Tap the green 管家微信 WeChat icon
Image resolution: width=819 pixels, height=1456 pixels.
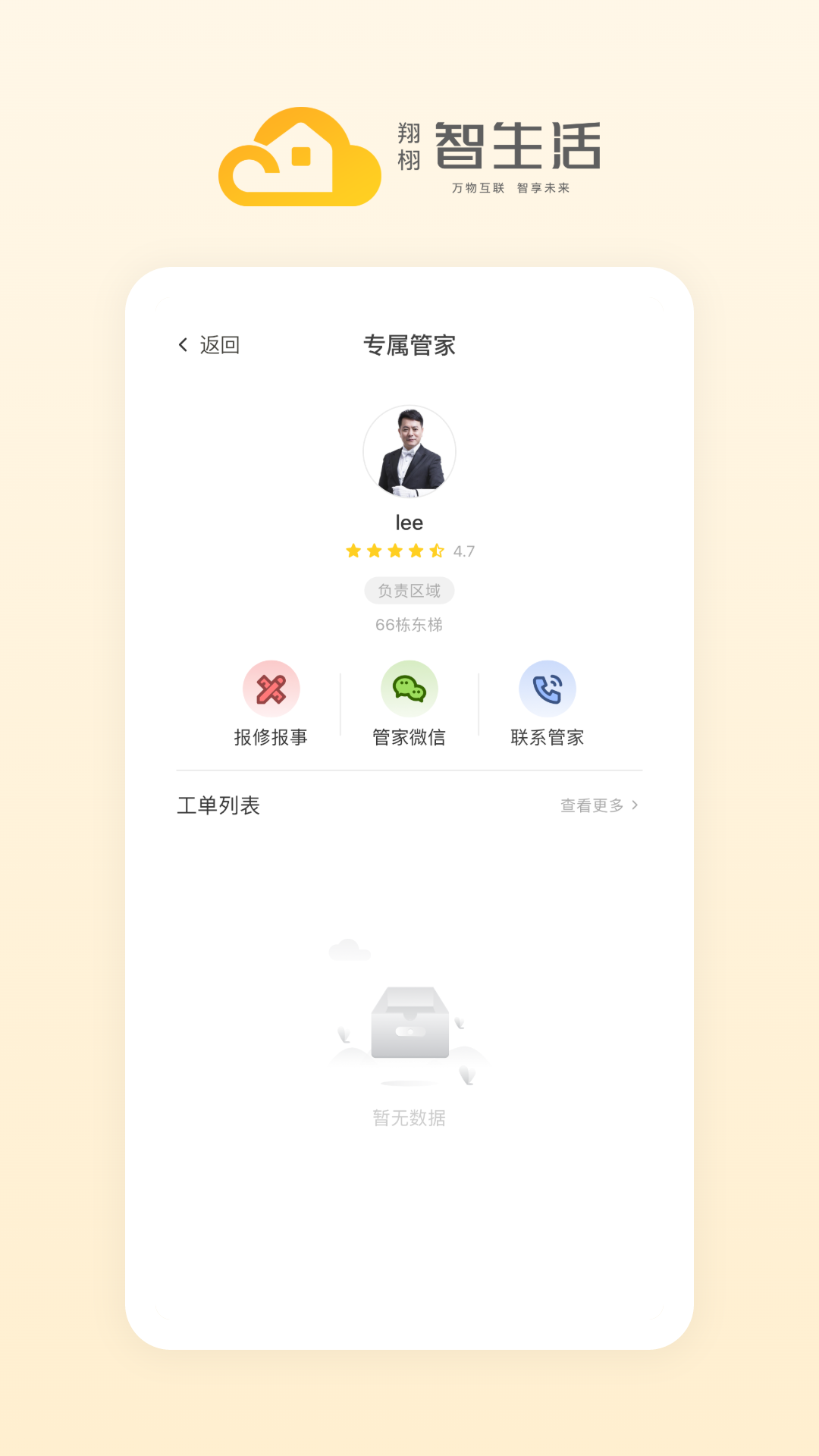point(409,688)
